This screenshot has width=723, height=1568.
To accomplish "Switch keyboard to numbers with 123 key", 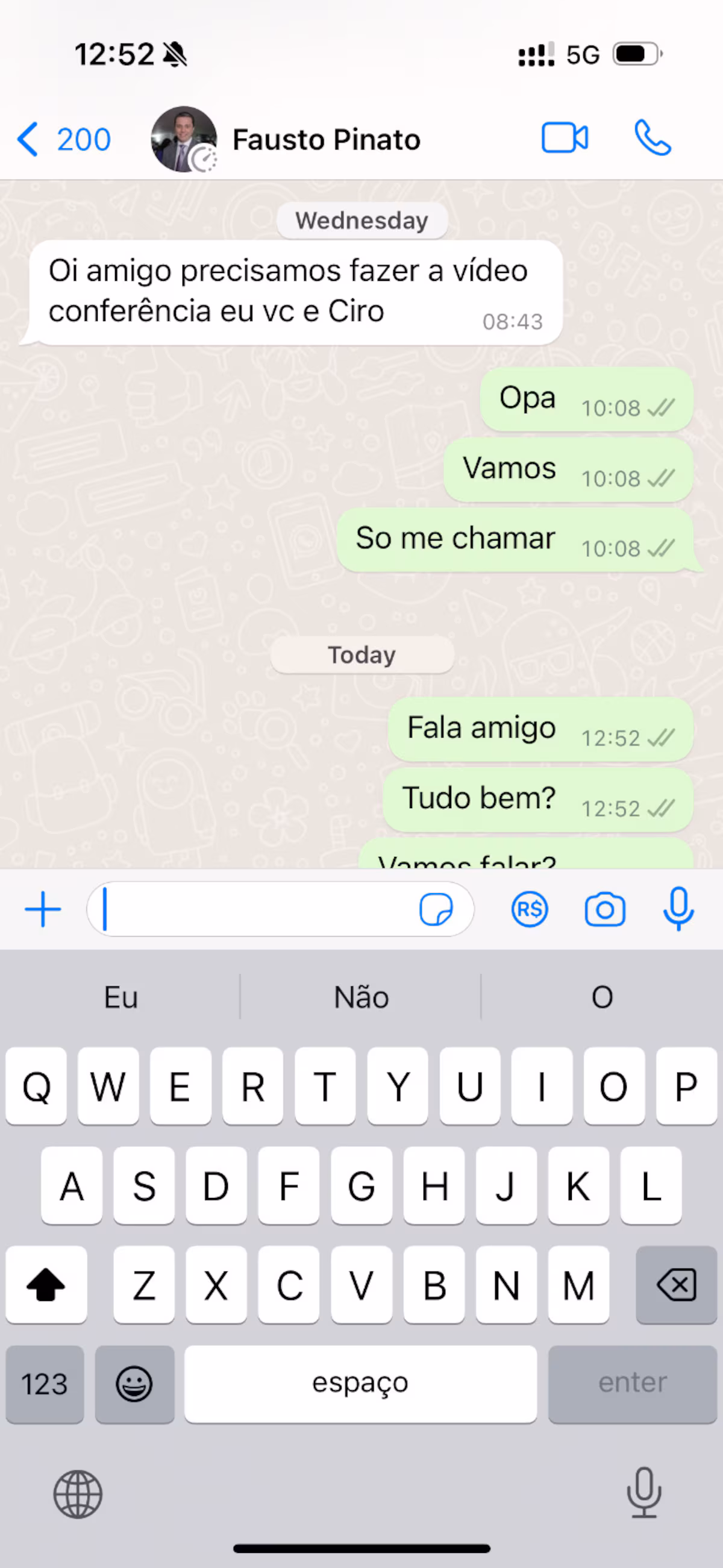I will (45, 1384).
